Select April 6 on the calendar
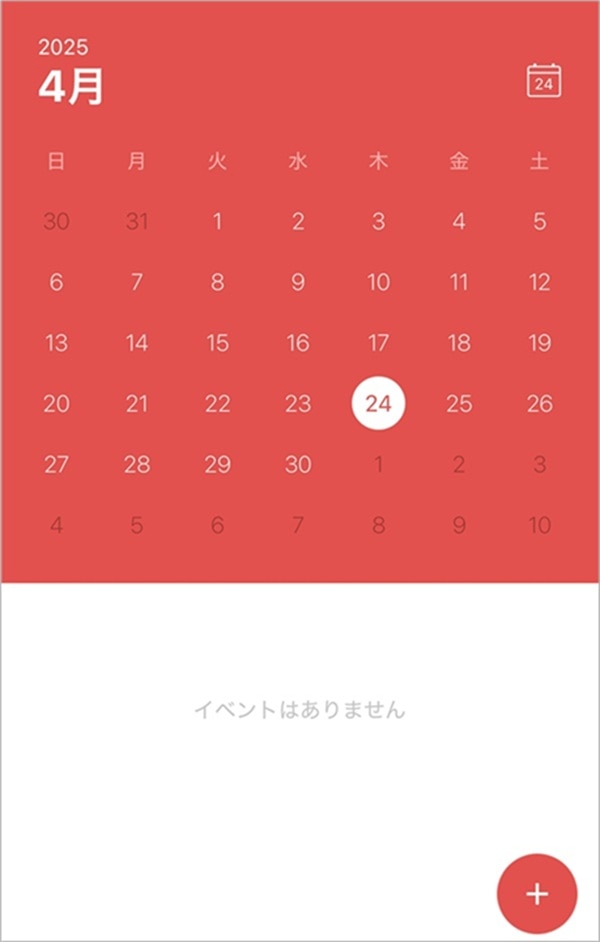600x942 pixels. point(56,282)
